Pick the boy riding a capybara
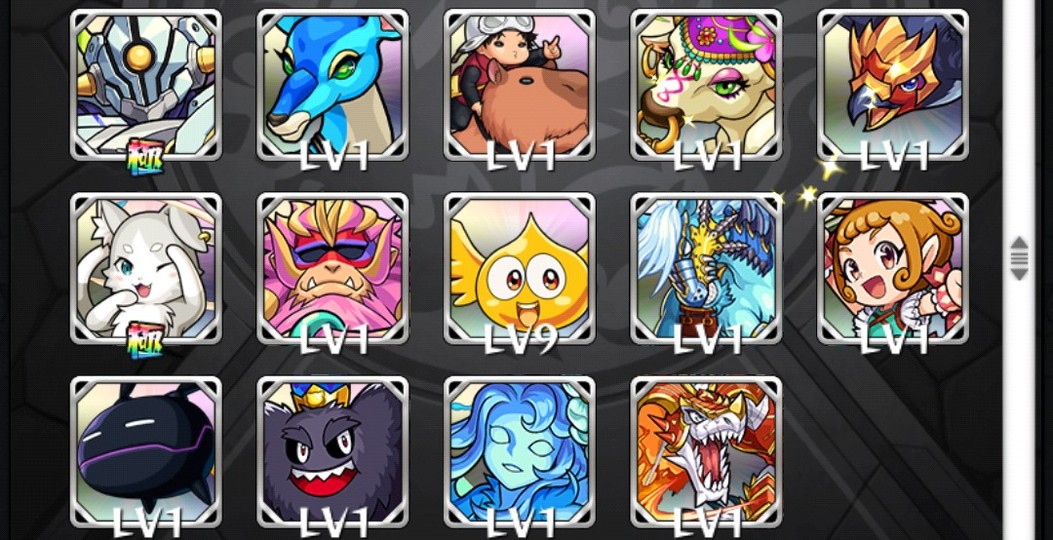 [519, 84]
